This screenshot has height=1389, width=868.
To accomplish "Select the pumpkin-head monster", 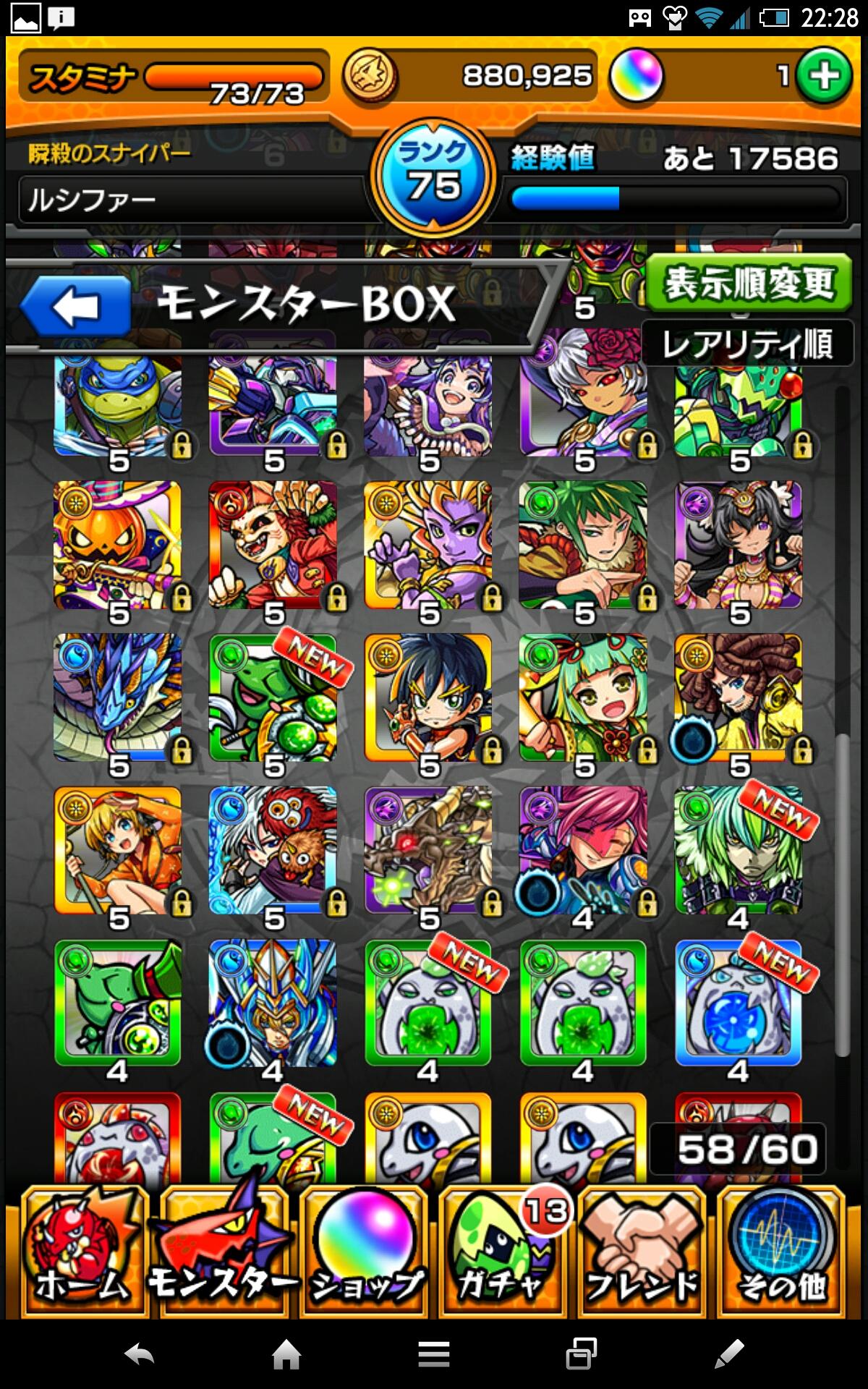I will click(x=117, y=545).
